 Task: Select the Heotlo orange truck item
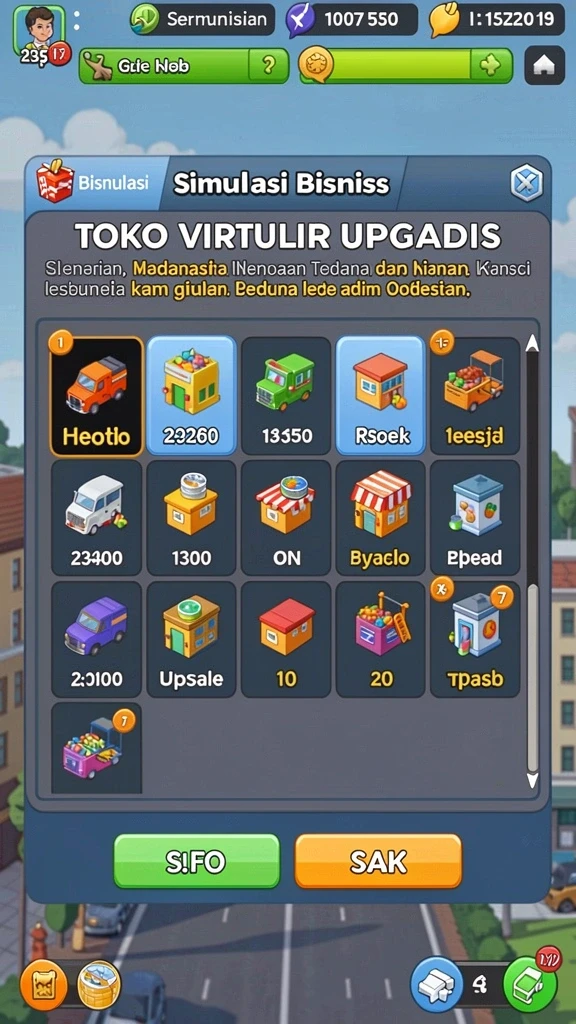pyautogui.click(x=97, y=396)
